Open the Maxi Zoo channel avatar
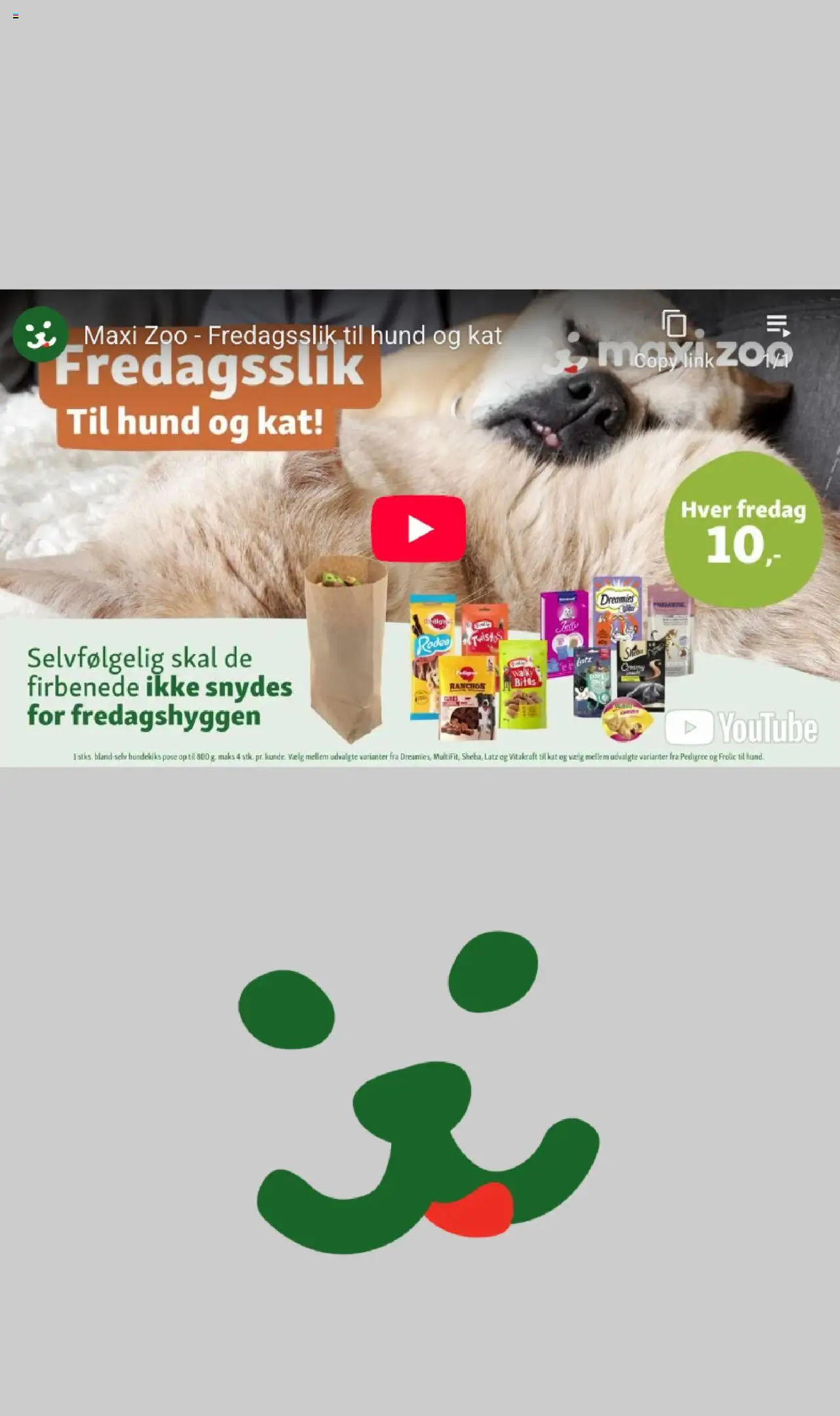 (x=41, y=334)
